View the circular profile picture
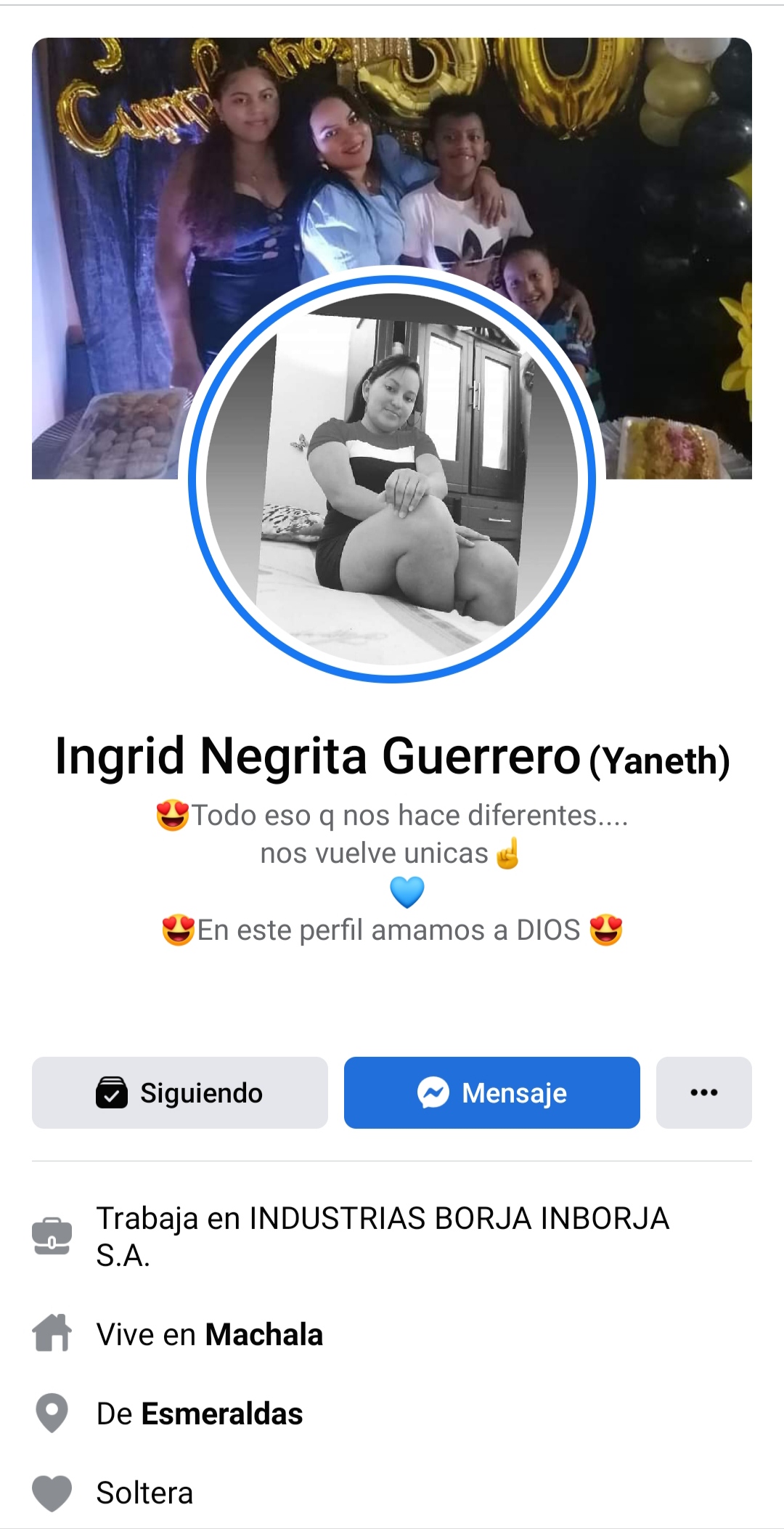 point(392,479)
